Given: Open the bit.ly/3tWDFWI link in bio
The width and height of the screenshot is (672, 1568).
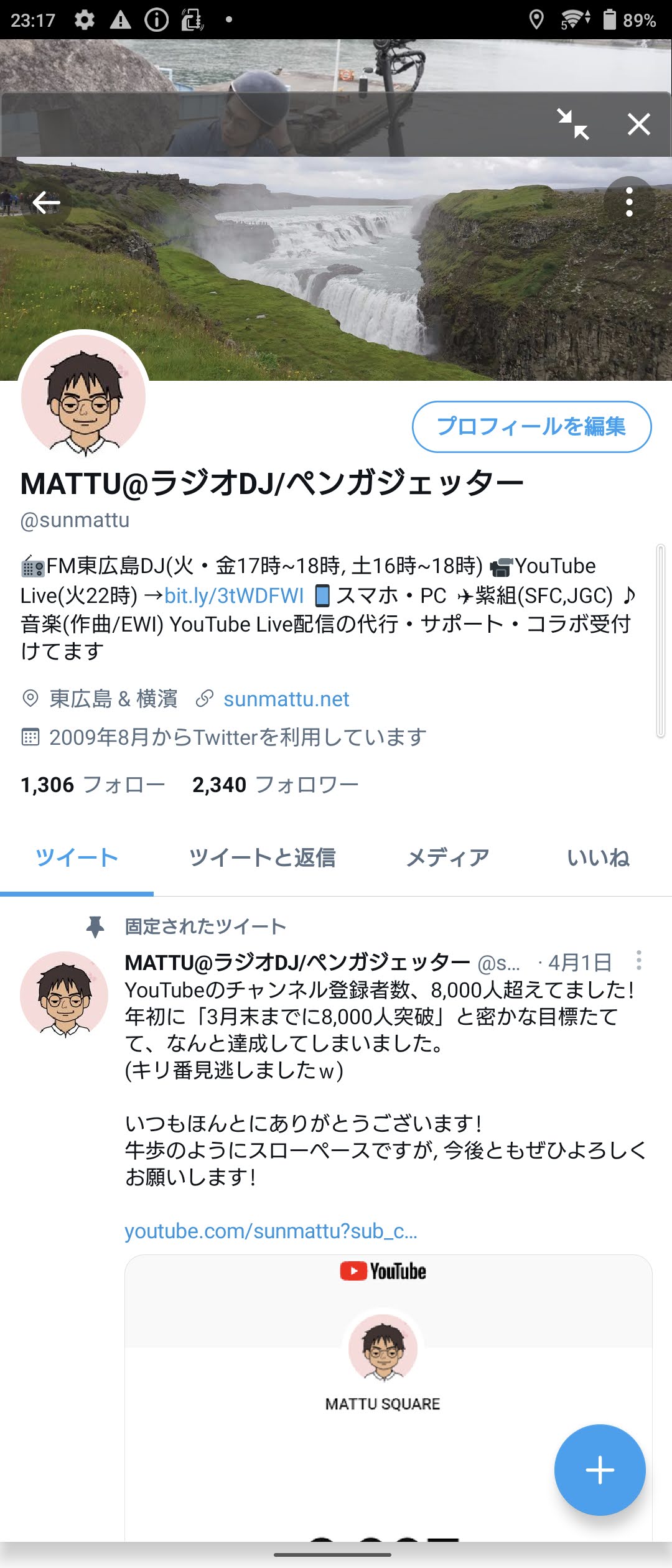Looking at the screenshot, I should [234, 595].
